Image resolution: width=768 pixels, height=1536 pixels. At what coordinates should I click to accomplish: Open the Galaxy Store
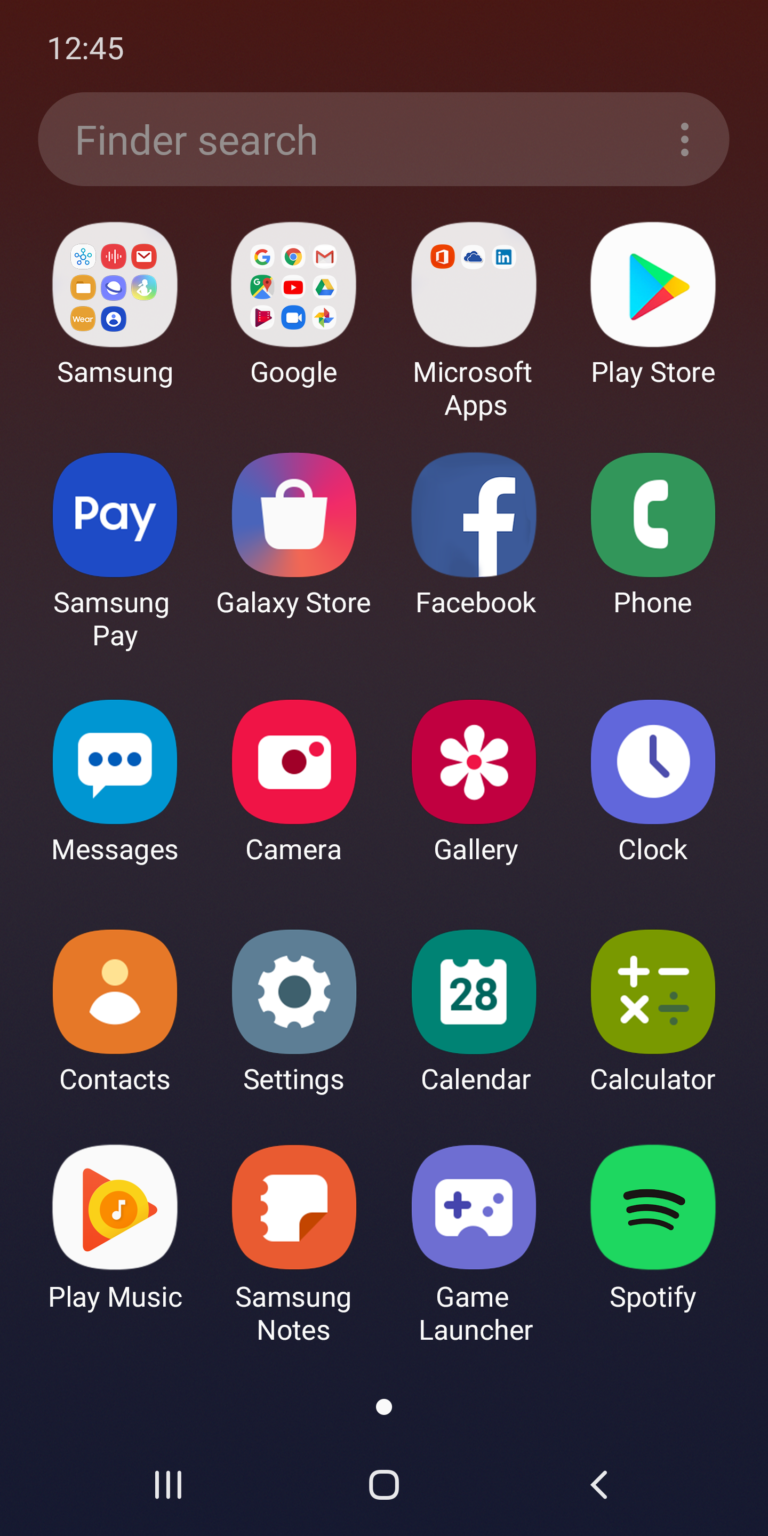coord(293,514)
